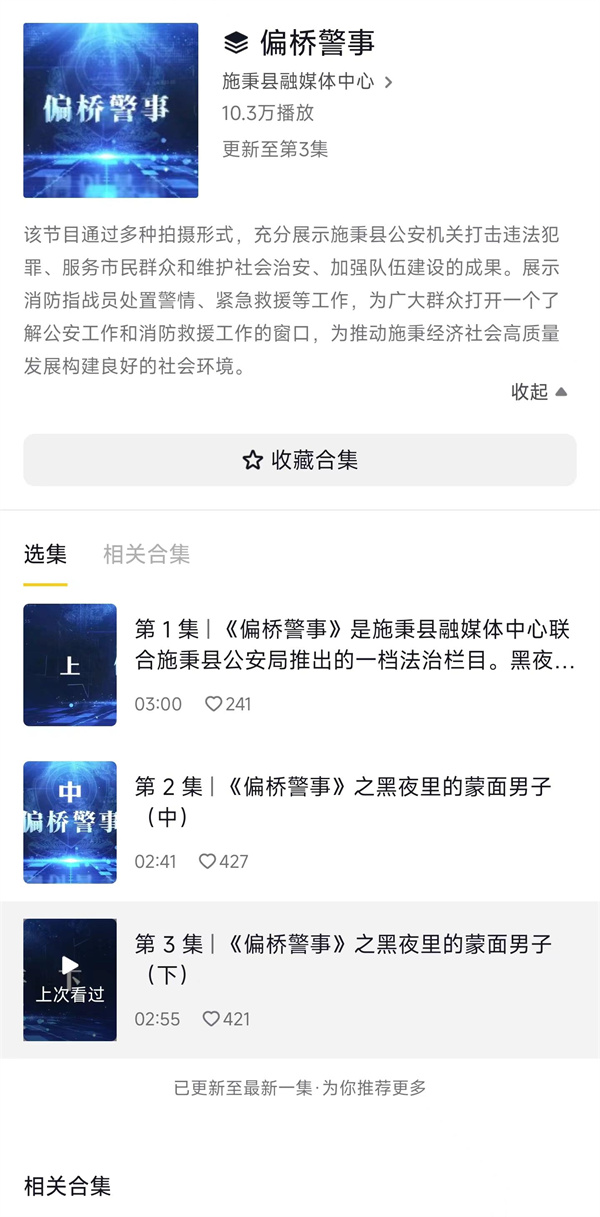Viewport: 600px width, 1217px height.
Task: Switch to the 相关合集 tab
Action: click(x=146, y=554)
